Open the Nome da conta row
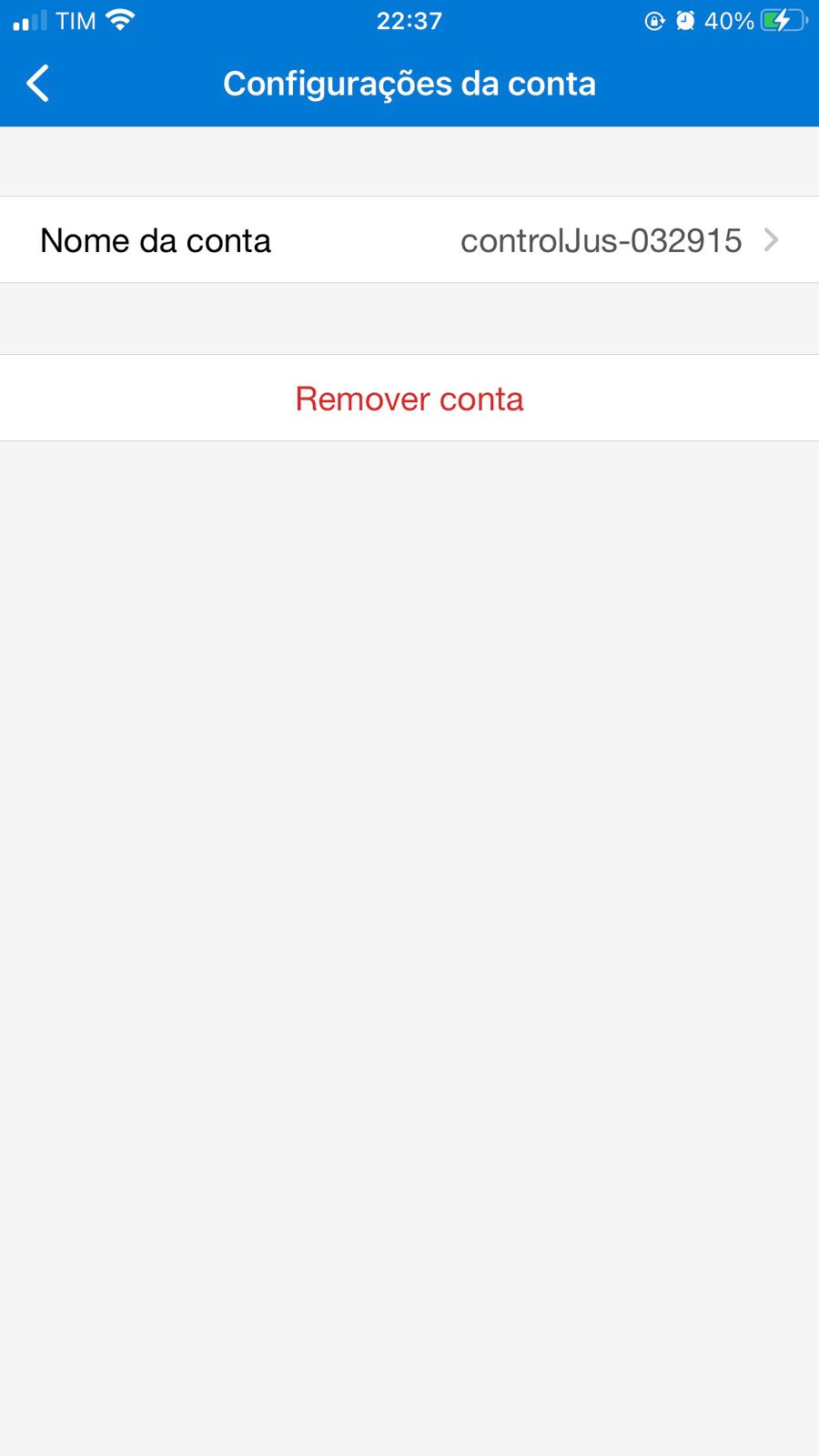The image size is (819, 1456). click(409, 240)
